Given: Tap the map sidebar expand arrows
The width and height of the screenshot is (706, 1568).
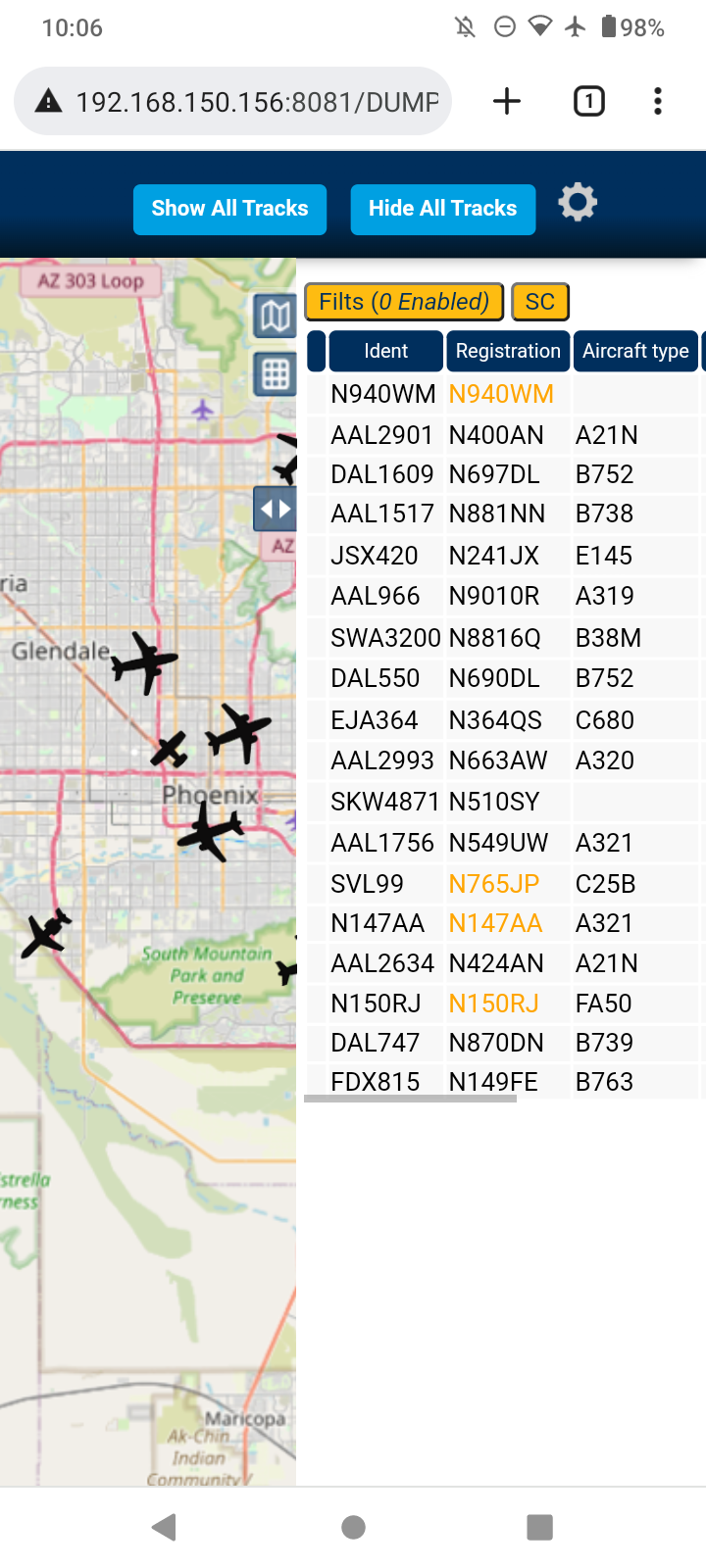Looking at the screenshot, I should pyautogui.click(x=276, y=509).
